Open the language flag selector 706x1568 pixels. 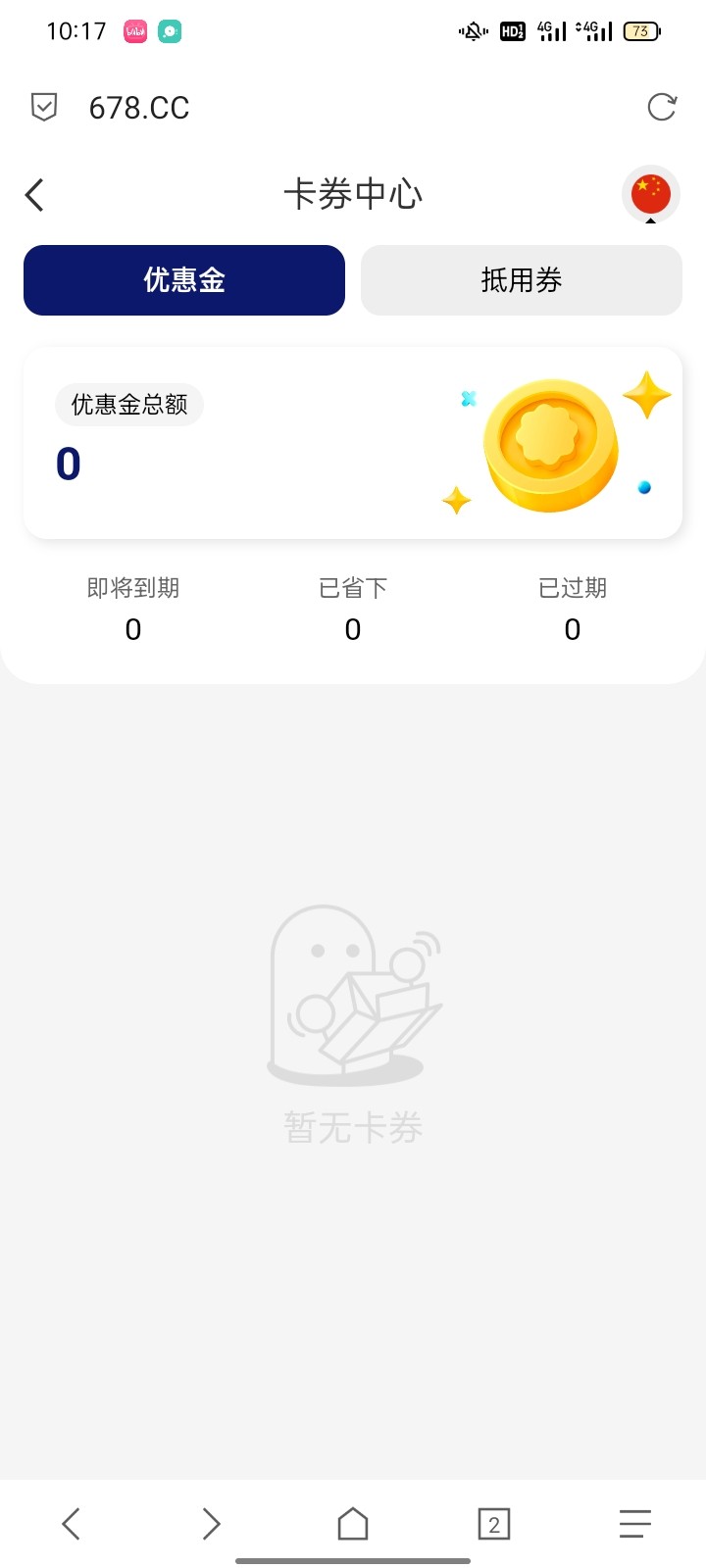click(650, 194)
